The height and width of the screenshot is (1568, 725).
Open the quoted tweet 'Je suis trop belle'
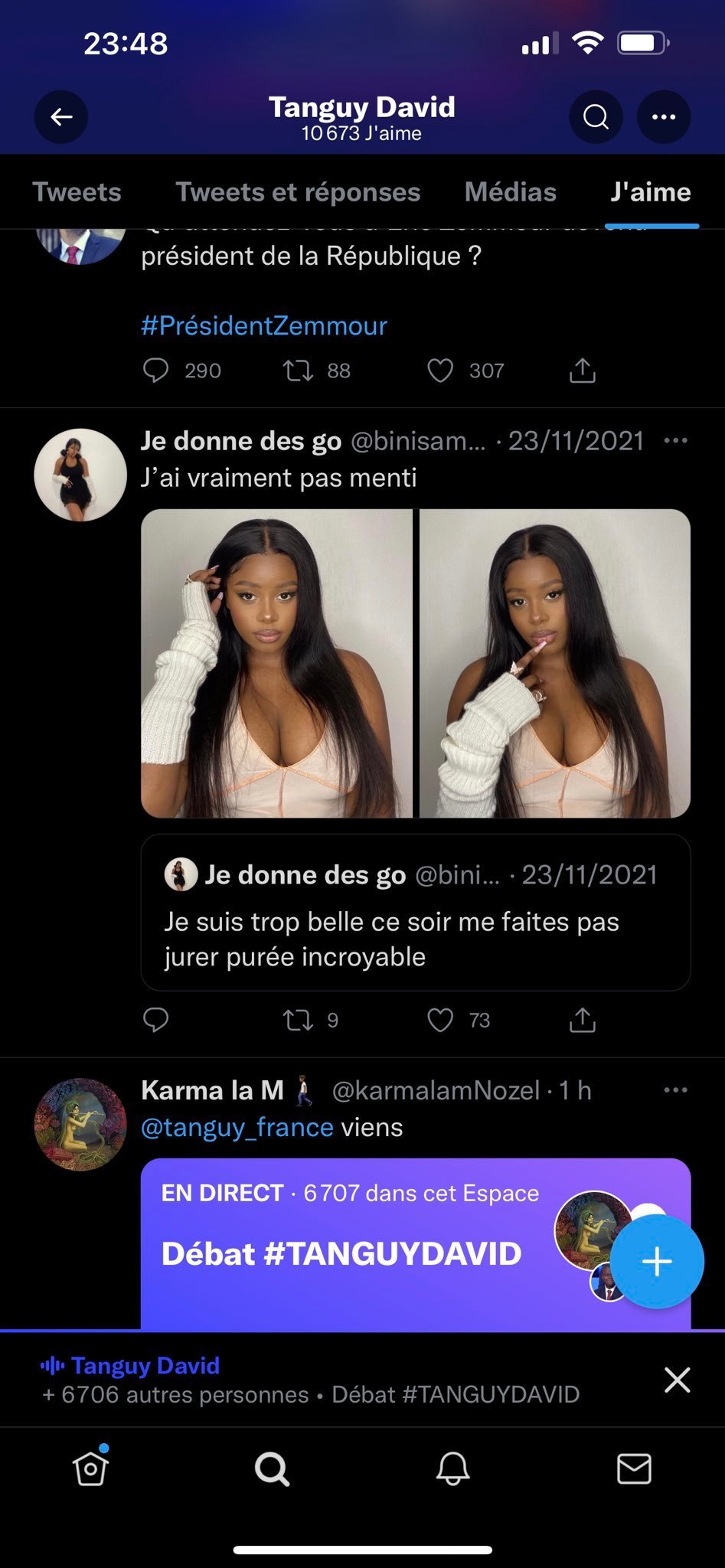[x=416, y=912]
